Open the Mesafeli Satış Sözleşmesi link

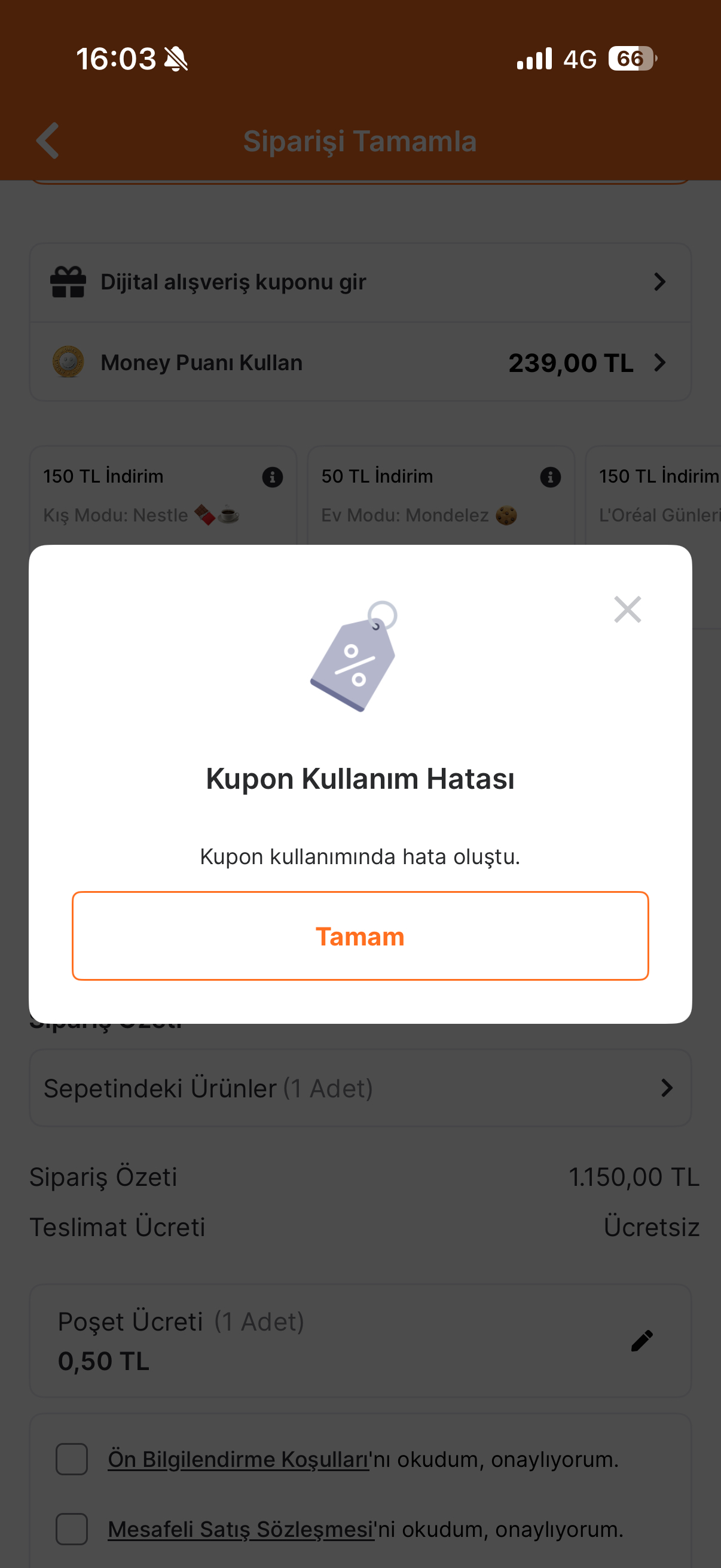(240, 1529)
